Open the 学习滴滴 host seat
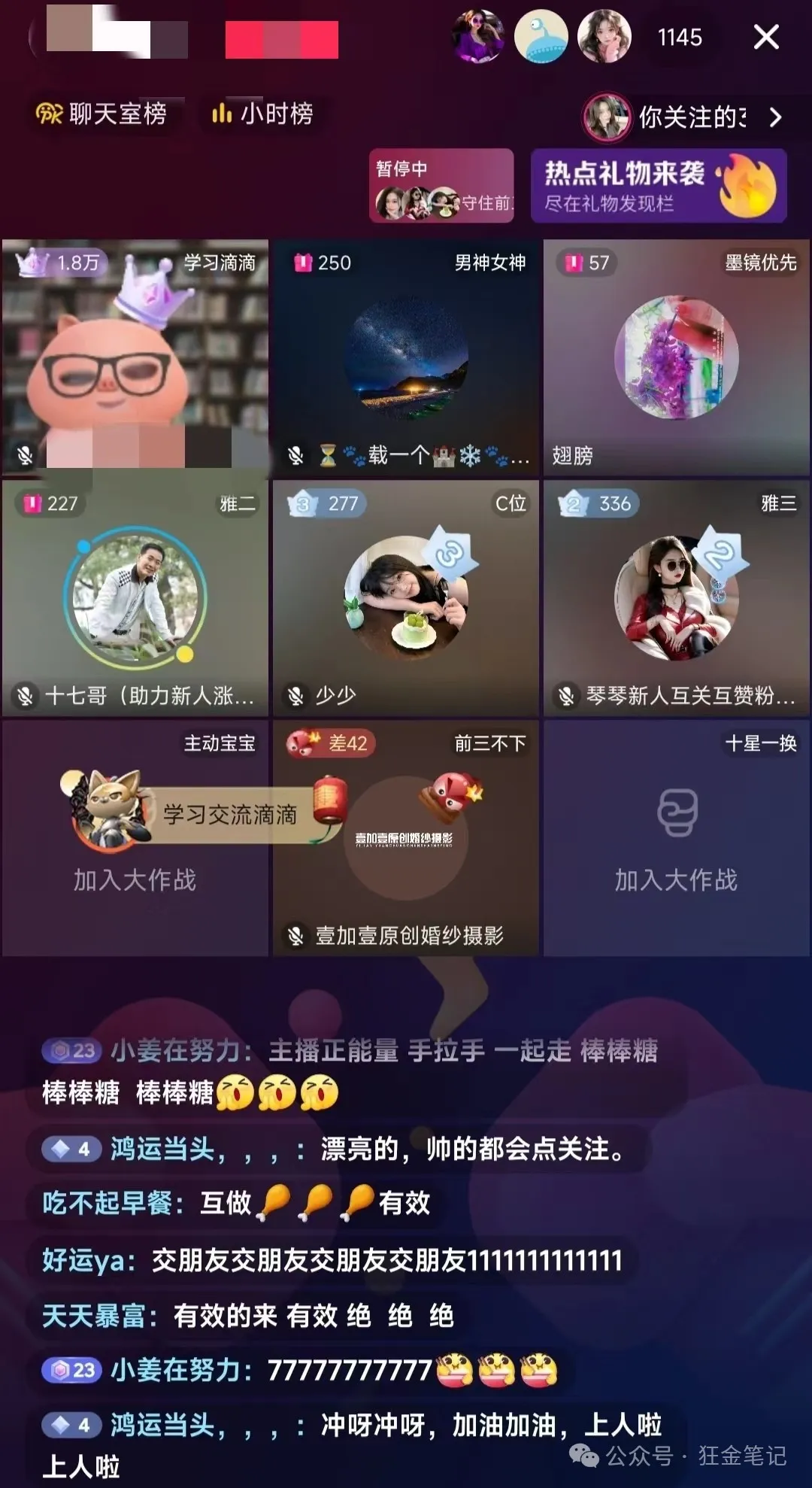812x1488 pixels. pos(135,357)
